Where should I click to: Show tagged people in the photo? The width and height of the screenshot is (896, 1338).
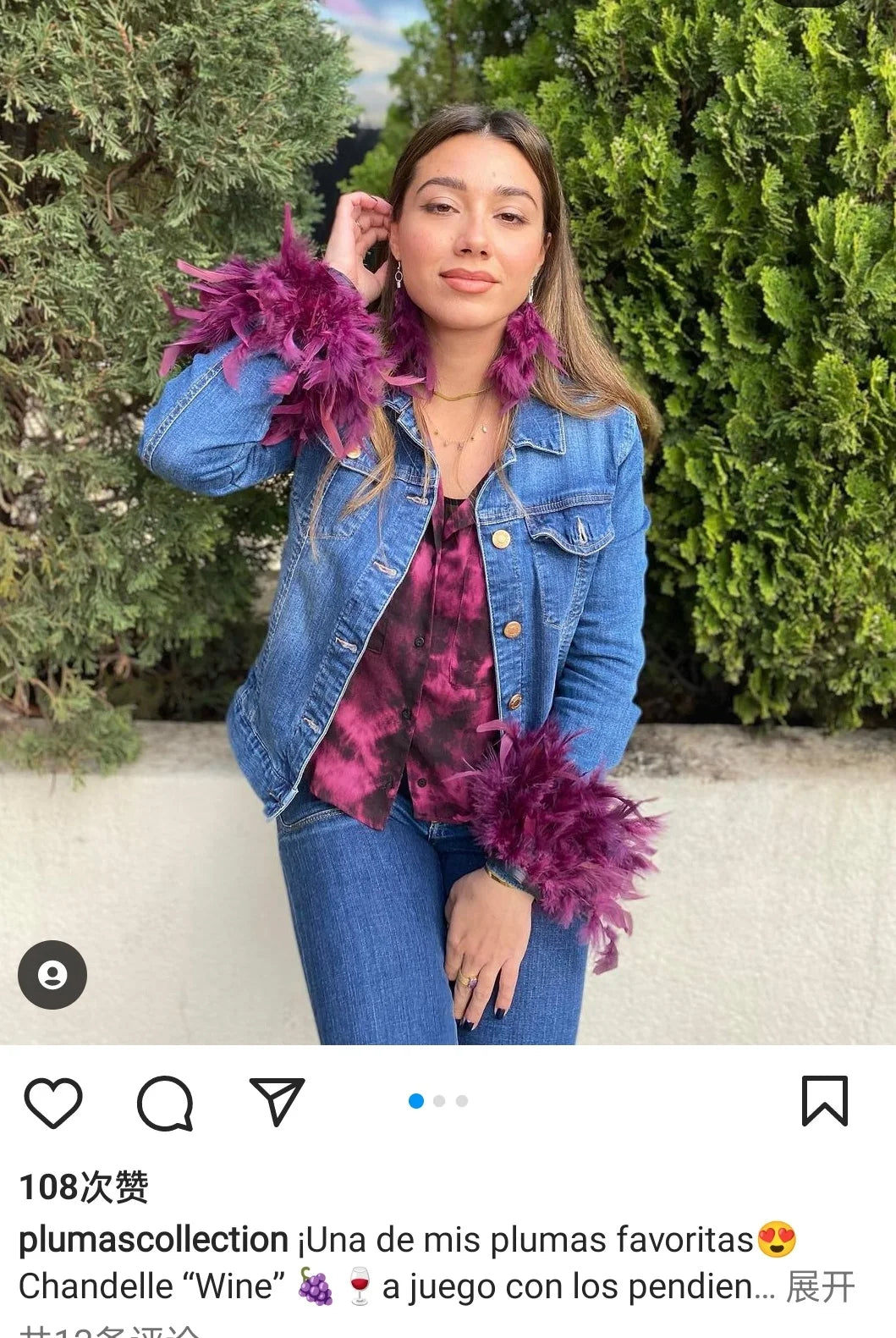click(52, 975)
